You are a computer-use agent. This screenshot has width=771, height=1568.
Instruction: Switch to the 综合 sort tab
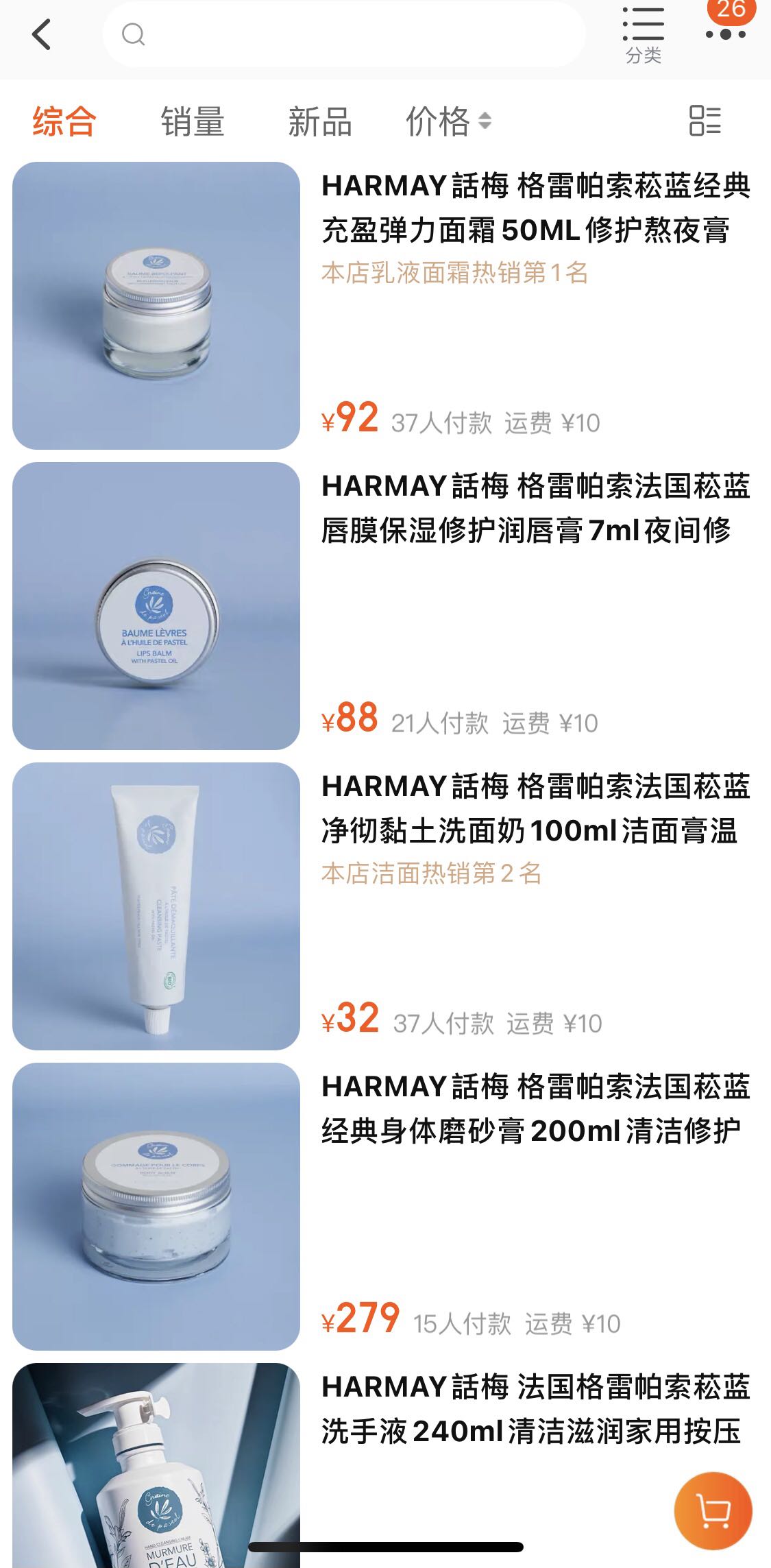tap(64, 121)
